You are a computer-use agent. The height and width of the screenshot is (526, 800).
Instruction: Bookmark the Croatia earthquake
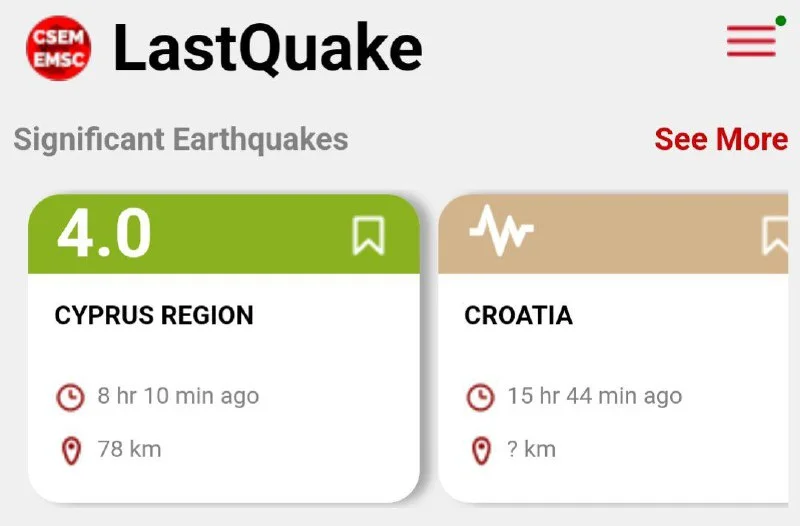775,236
